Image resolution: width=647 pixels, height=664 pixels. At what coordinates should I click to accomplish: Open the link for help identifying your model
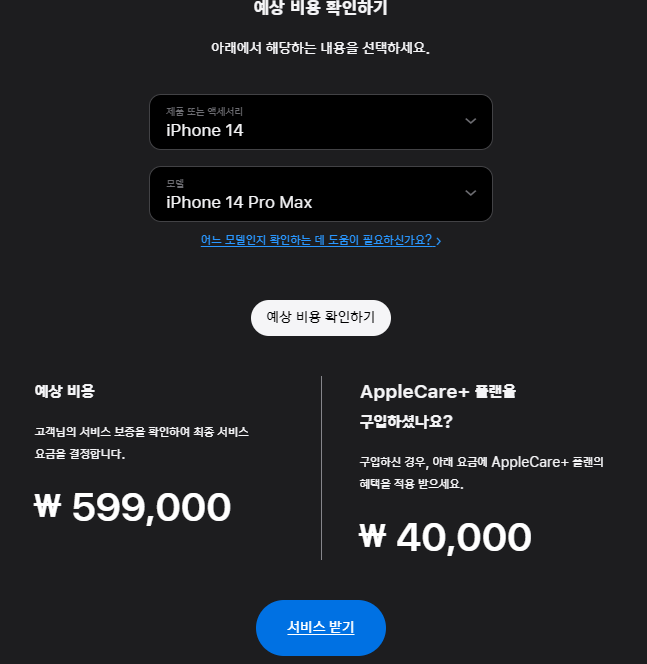pyautogui.click(x=320, y=240)
